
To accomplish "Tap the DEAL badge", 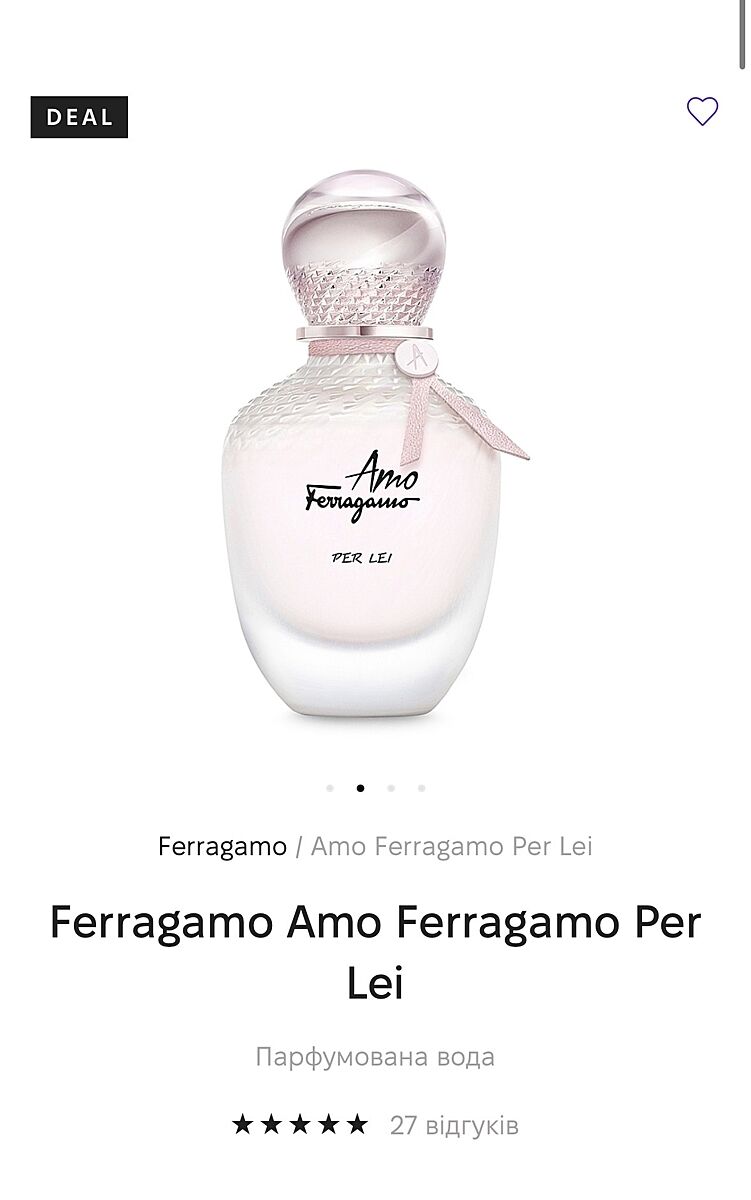I will pos(79,116).
